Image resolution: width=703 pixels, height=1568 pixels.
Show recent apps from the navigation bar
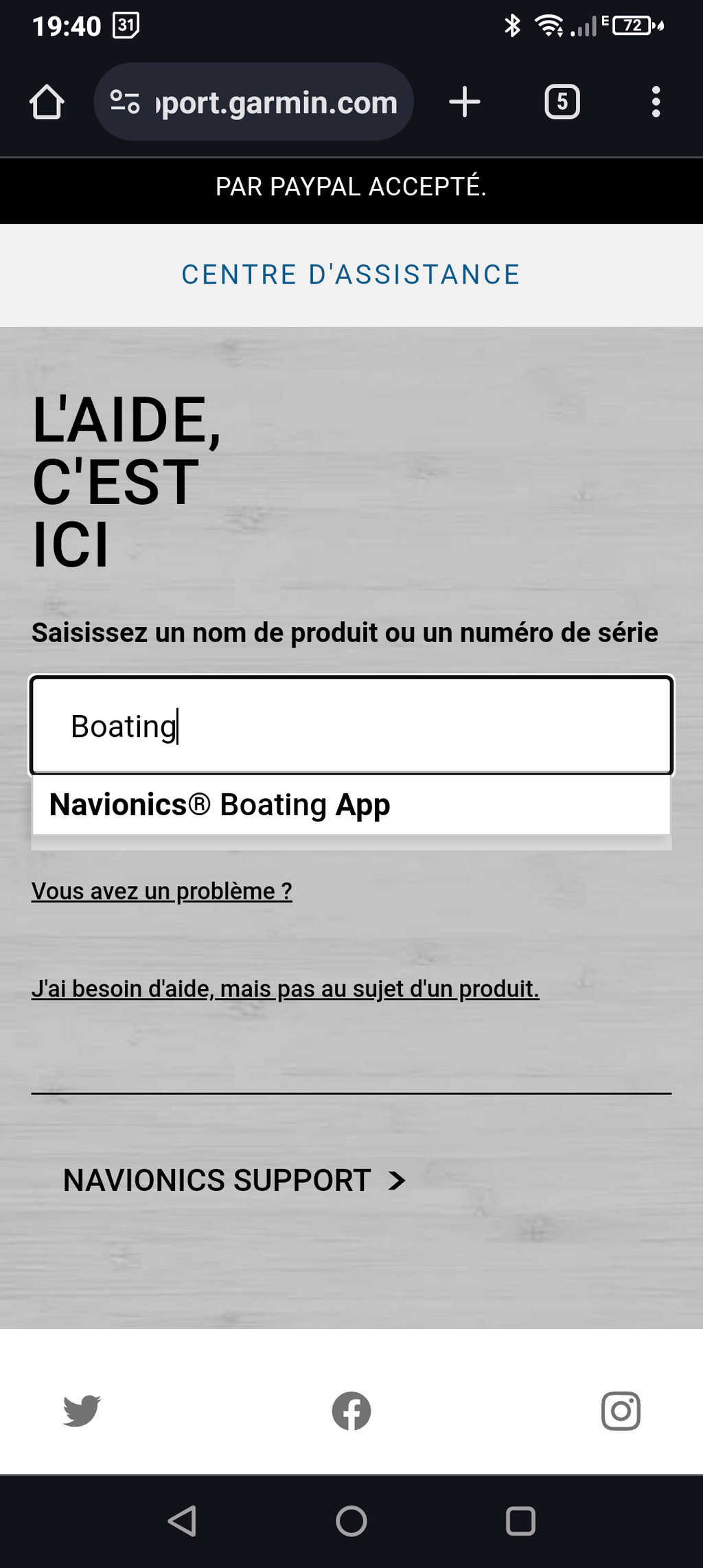pos(520,1521)
